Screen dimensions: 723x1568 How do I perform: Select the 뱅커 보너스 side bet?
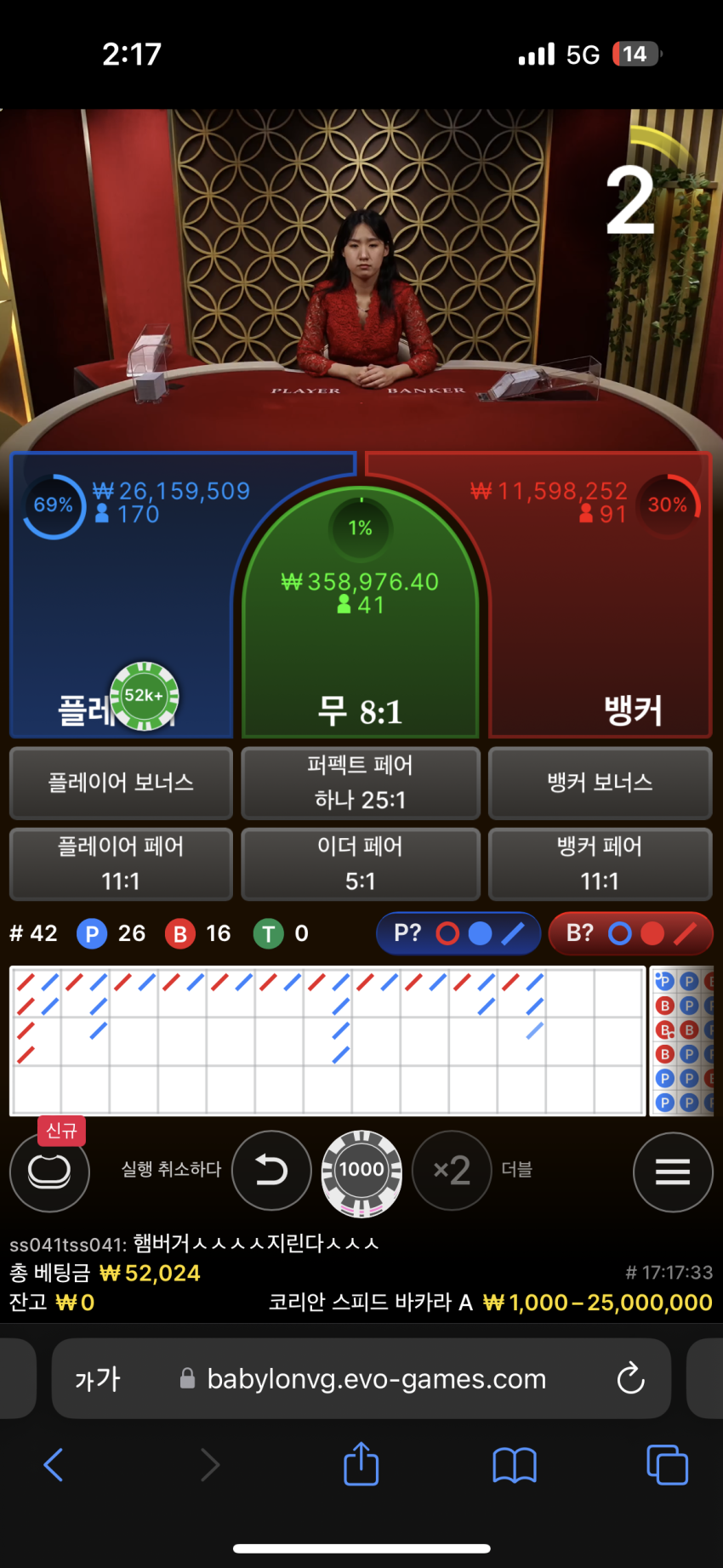point(600,783)
